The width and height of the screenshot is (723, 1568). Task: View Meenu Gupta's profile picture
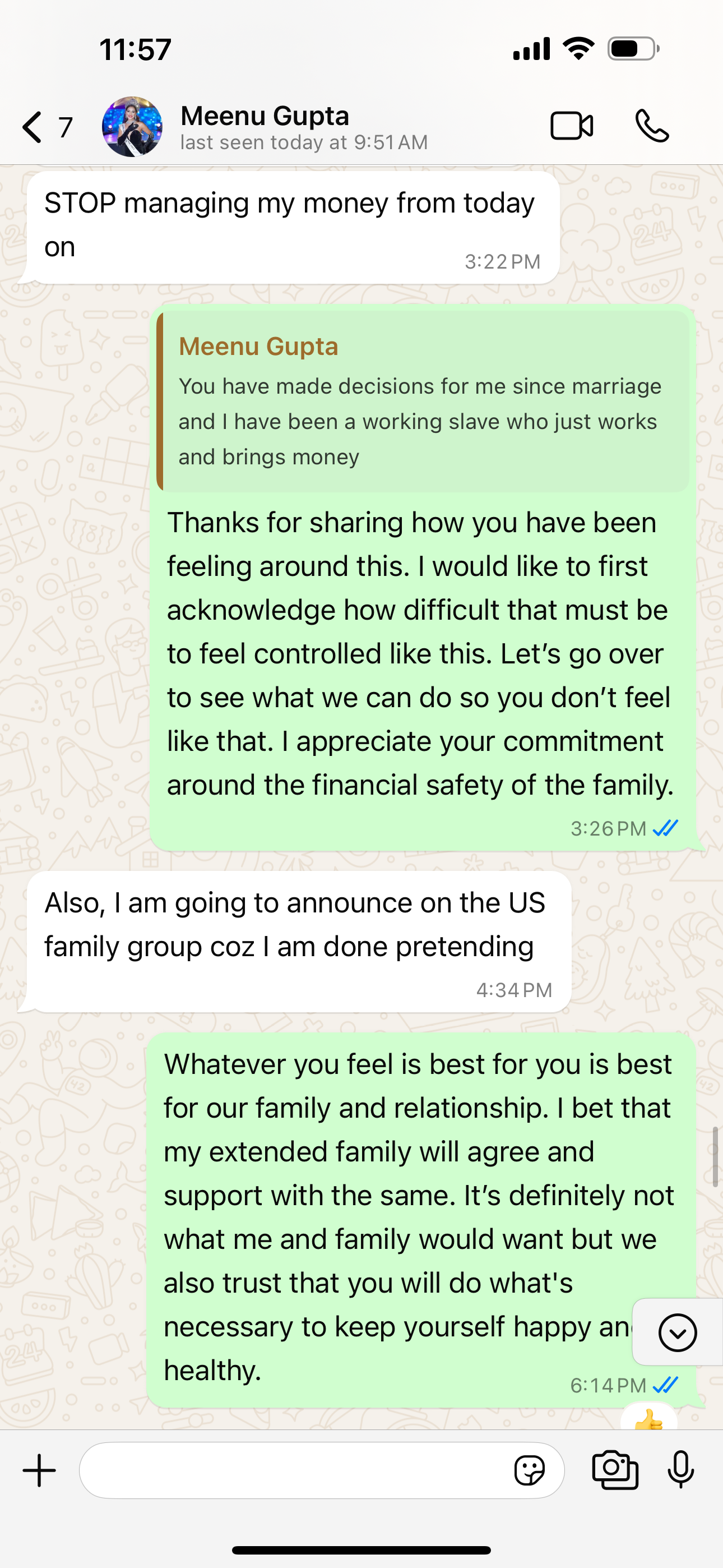(x=132, y=127)
